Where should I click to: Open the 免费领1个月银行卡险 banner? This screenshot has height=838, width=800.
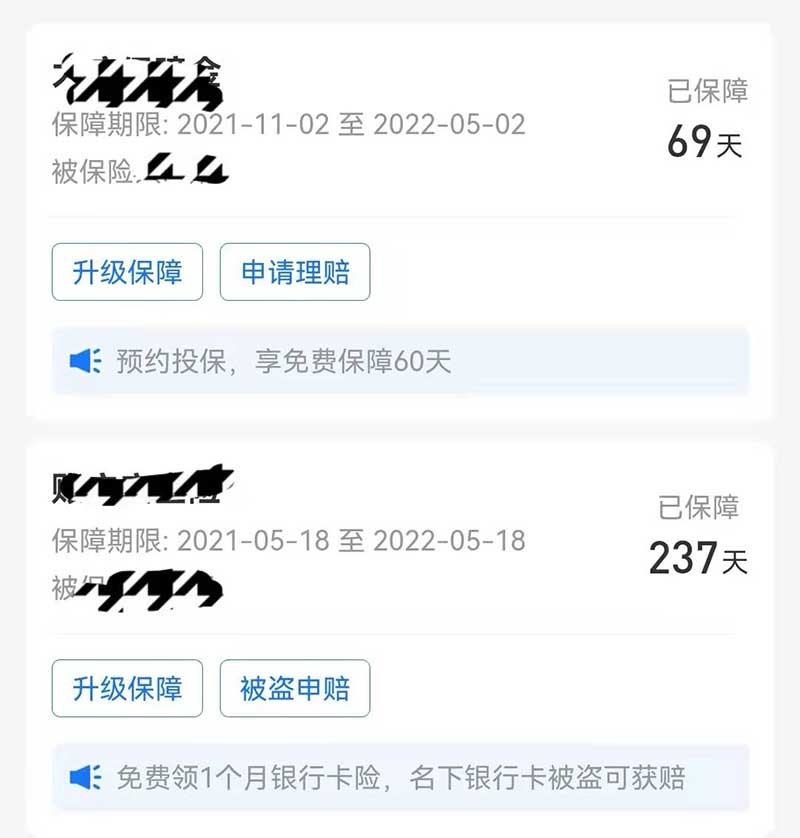click(401, 778)
